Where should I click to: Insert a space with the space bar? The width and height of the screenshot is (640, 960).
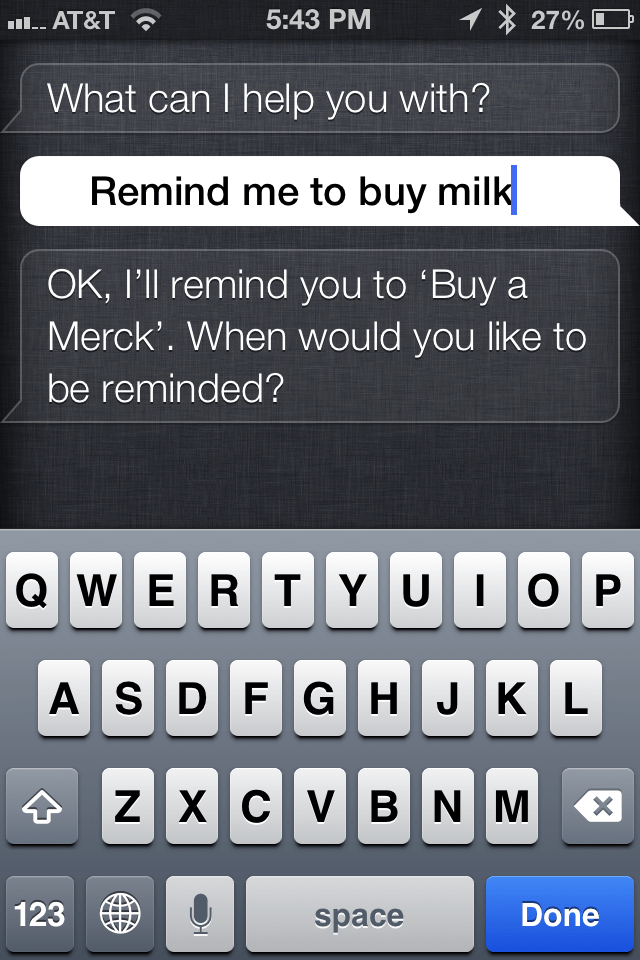click(x=360, y=914)
